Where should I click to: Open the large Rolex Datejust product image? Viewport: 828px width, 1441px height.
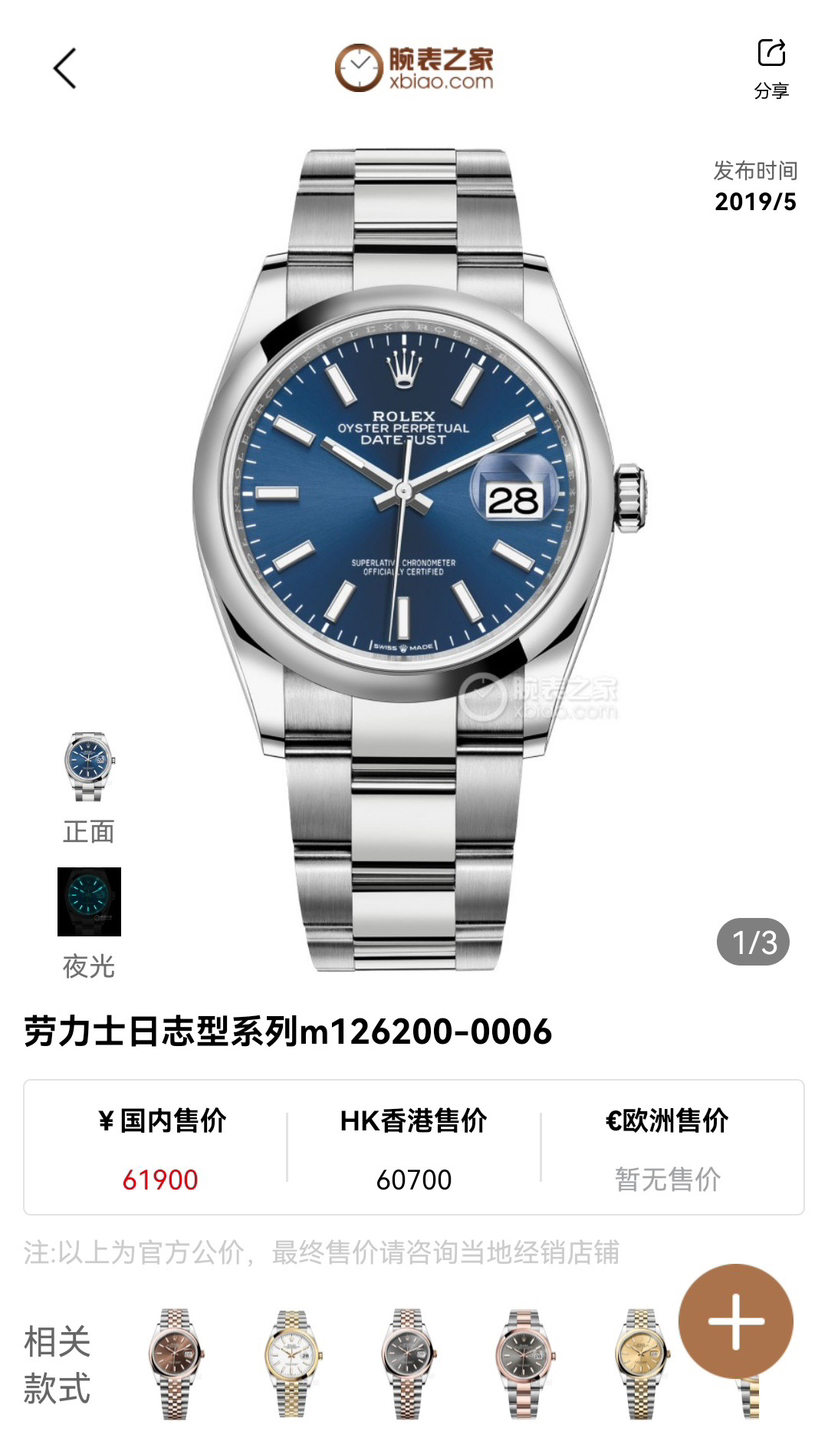point(414,560)
